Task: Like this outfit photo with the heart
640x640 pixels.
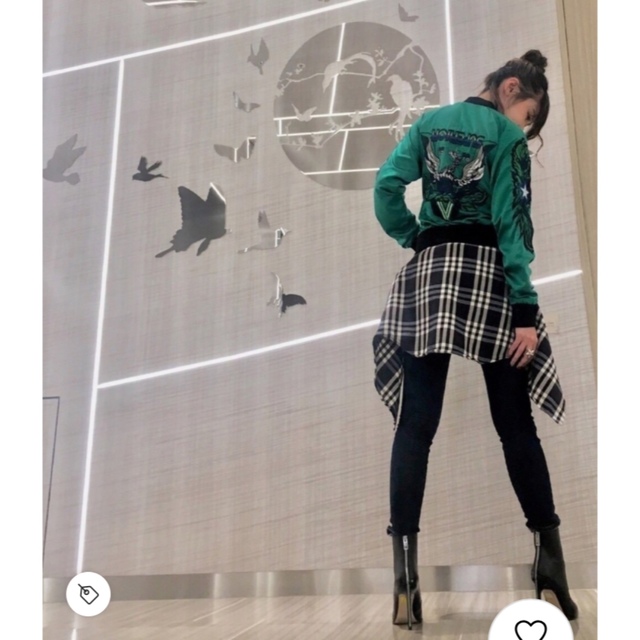Action: 531,627
